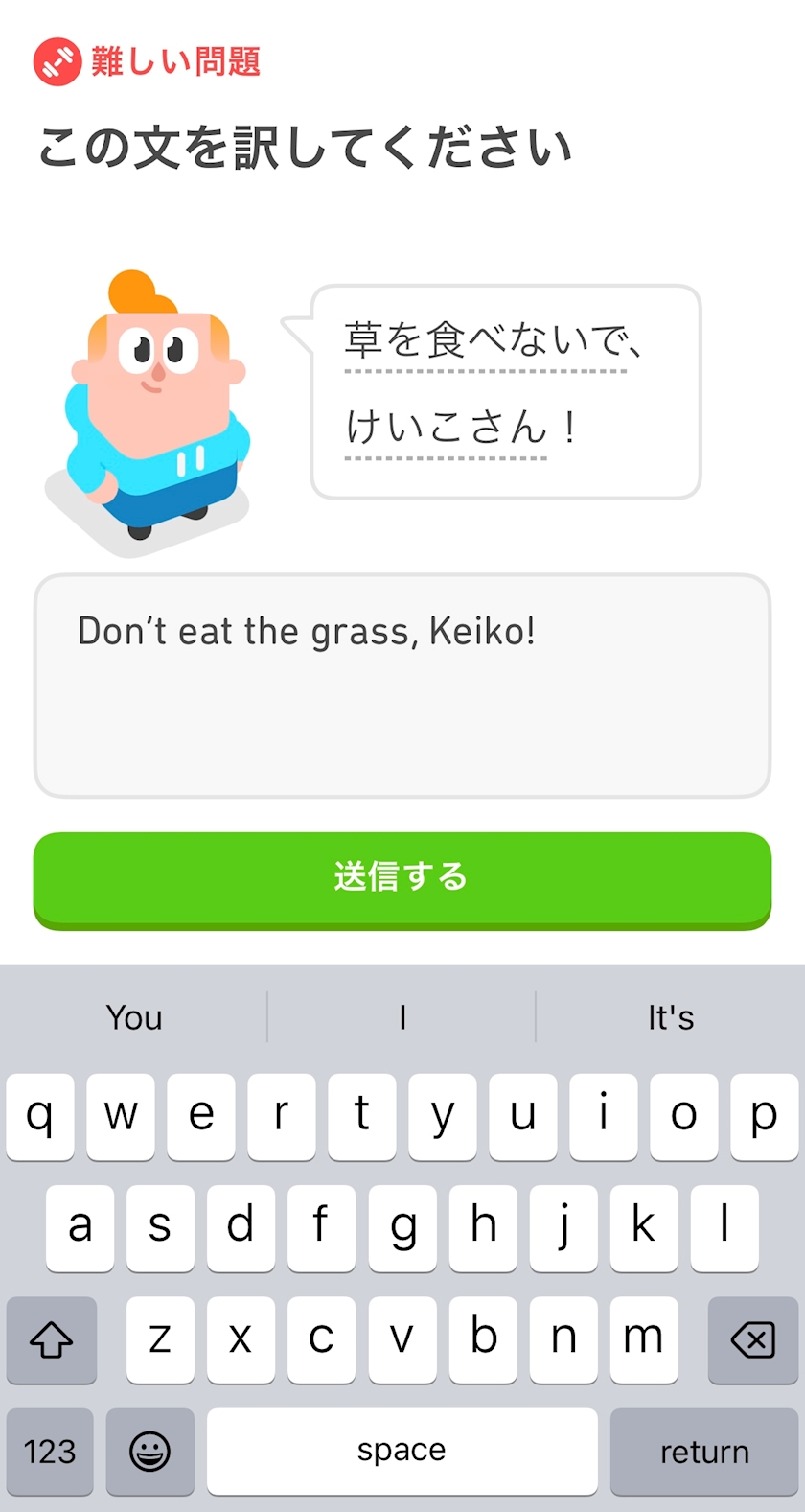This screenshot has height=1512, width=805.
Task: Tap the return key
Action: (x=703, y=1451)
